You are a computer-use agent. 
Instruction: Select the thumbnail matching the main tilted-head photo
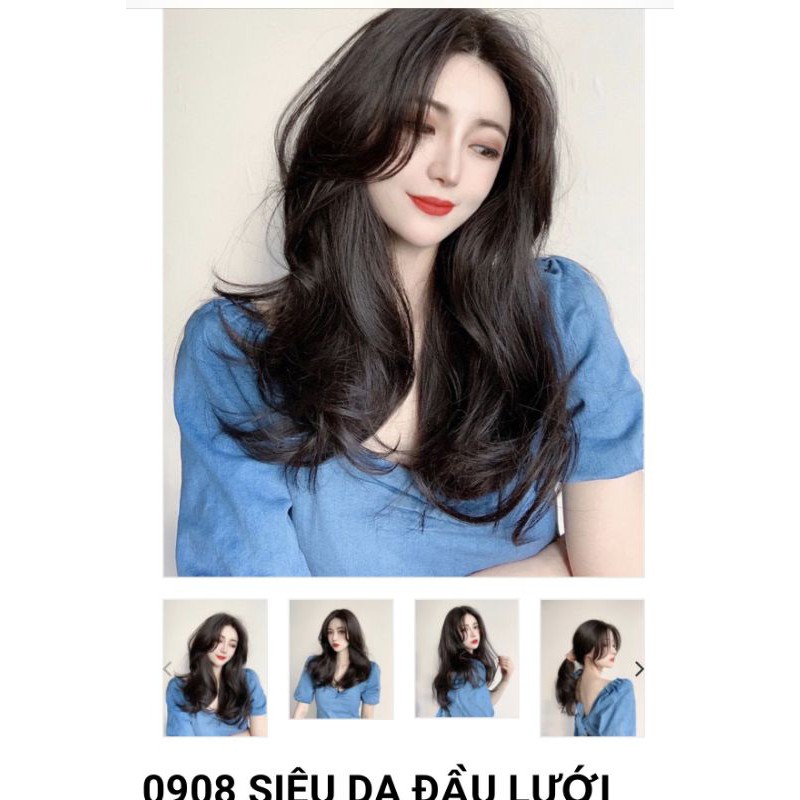215,667
